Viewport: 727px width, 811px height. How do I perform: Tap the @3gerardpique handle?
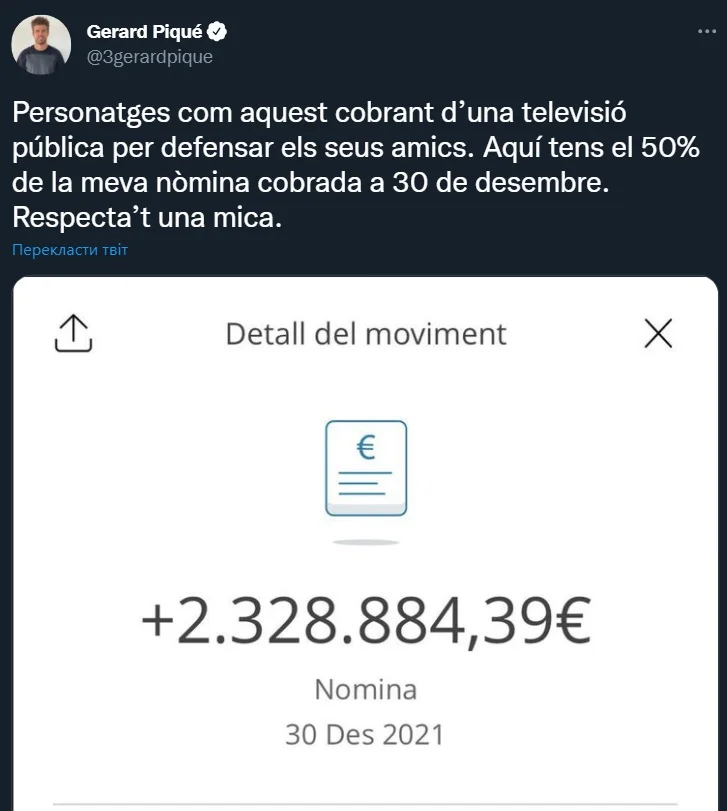[x=150, y=58]
